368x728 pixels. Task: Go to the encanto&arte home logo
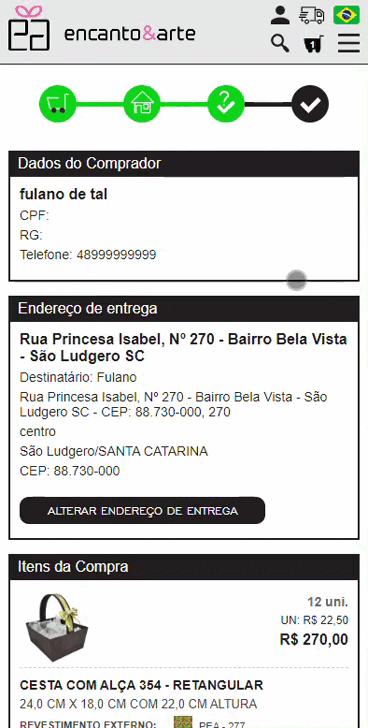pos(102,28)
